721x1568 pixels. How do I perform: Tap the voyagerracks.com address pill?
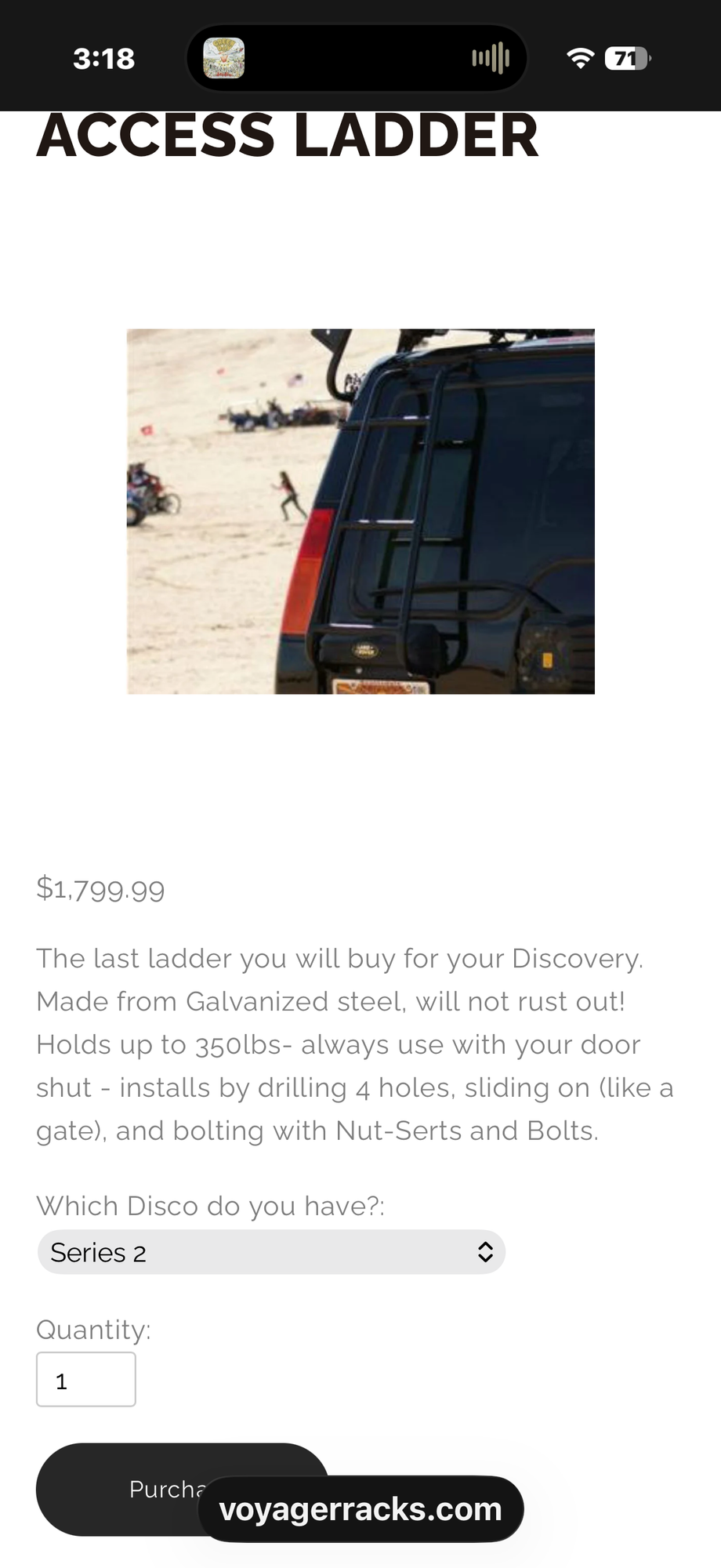pyautogui.click(x=360, y=1509)
